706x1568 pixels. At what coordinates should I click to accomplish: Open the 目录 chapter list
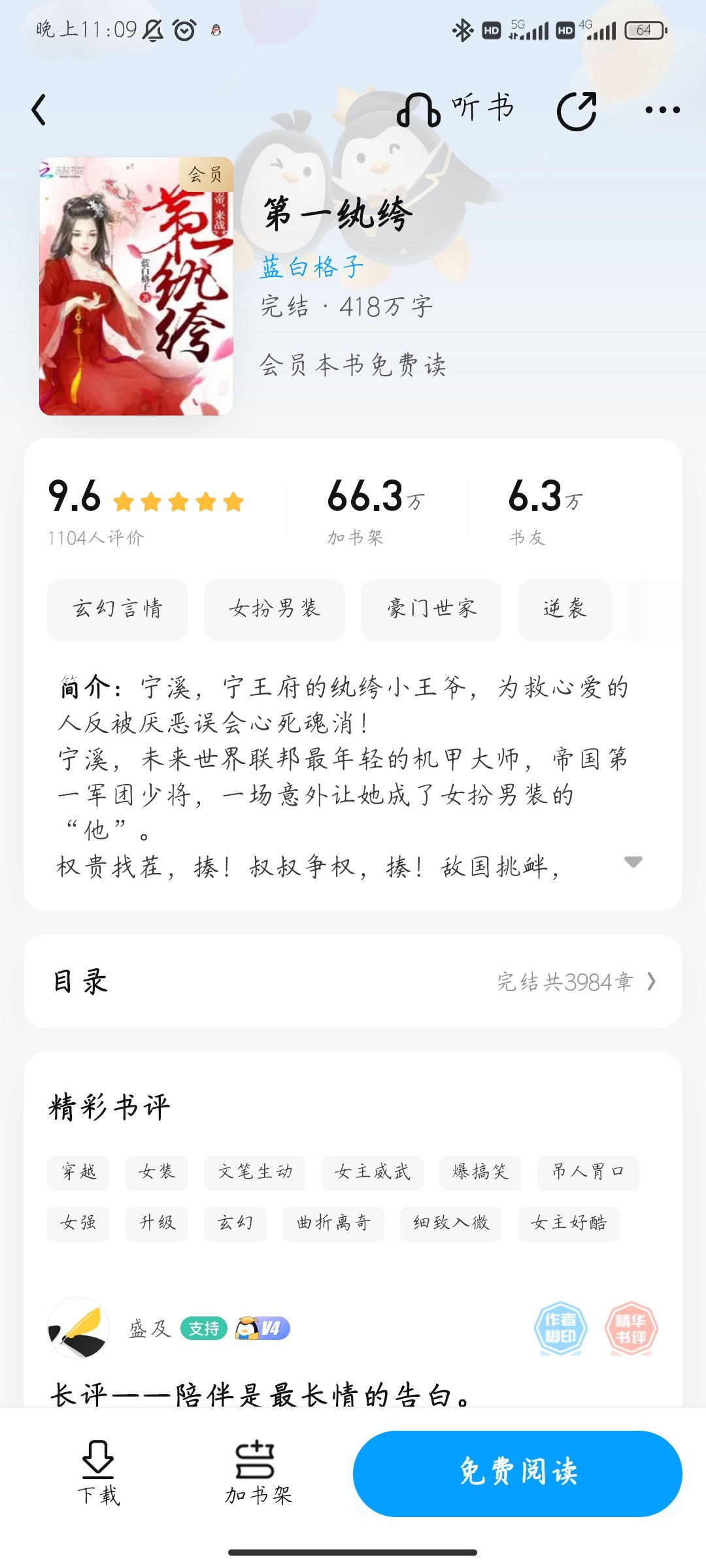click(x=353, y=981)
